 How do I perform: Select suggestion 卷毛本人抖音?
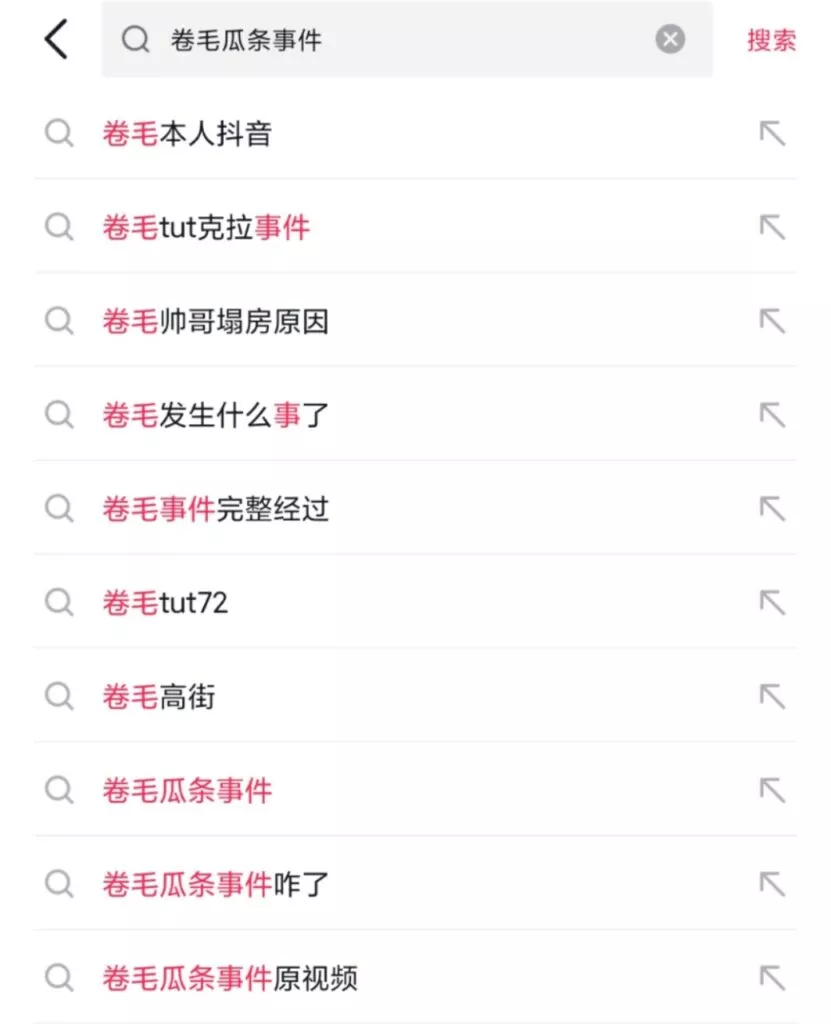pyautogui.click(x=187, y=134)
